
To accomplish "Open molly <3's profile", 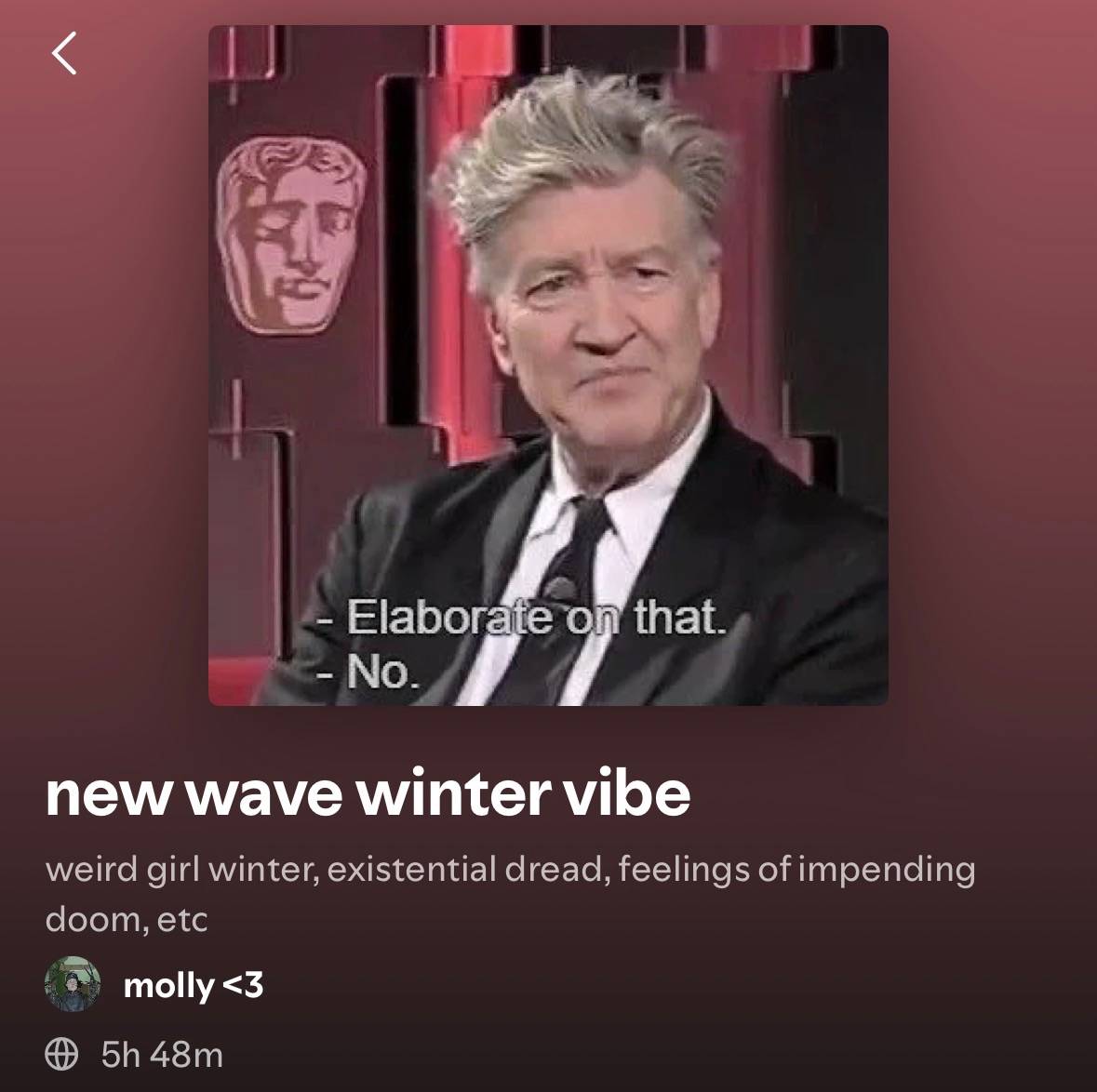I will tap(194, 985).
